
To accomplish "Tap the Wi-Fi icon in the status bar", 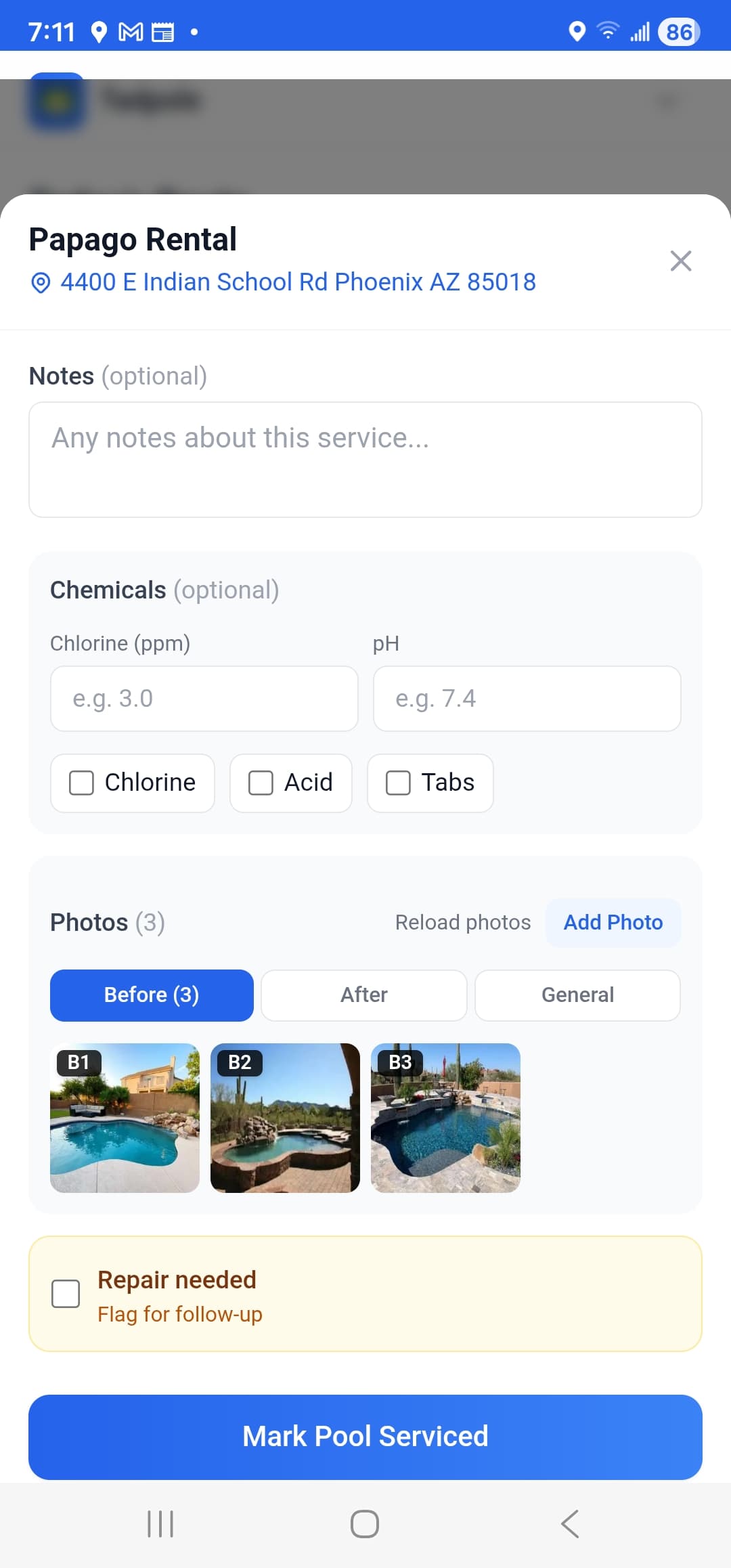I will (x=608, y=31).
